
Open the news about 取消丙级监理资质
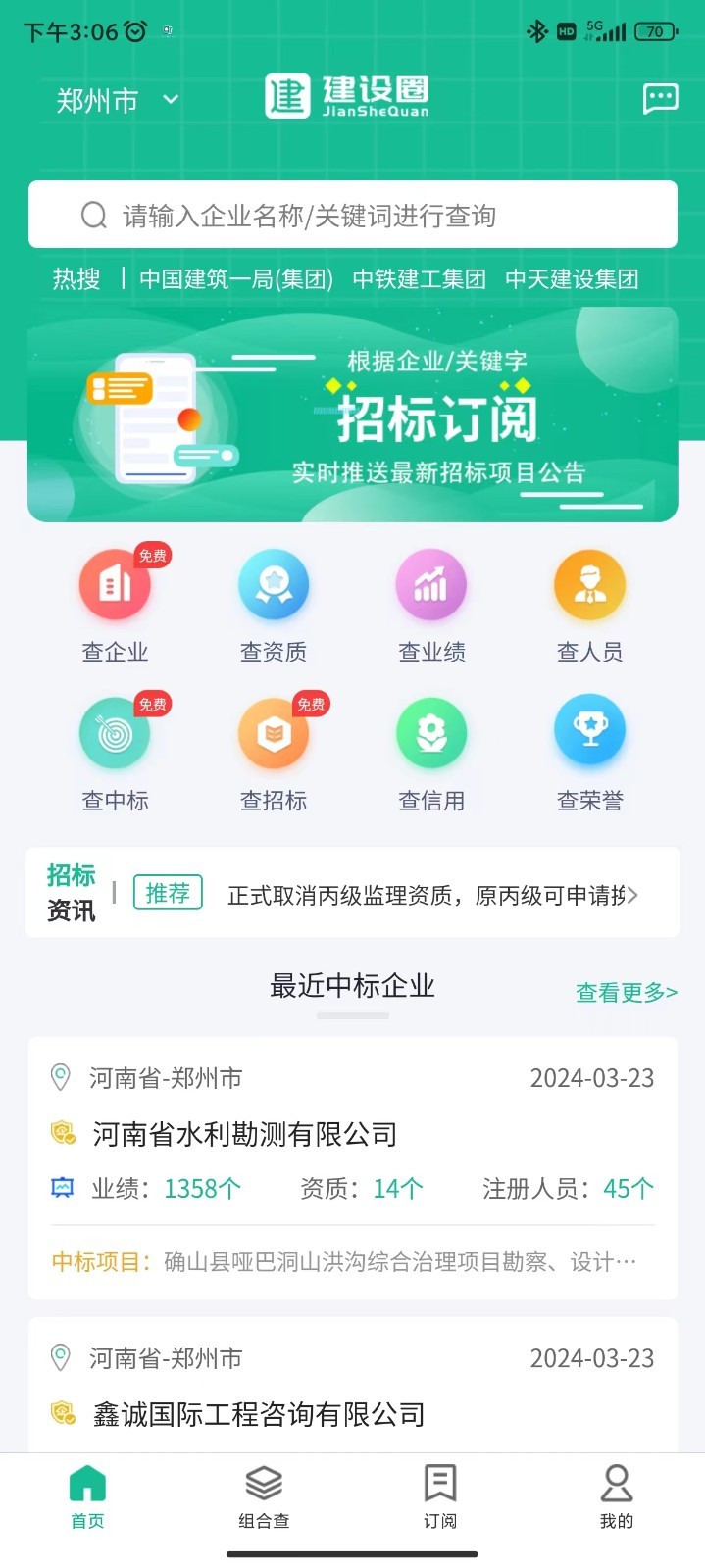(x=429, y=895)
